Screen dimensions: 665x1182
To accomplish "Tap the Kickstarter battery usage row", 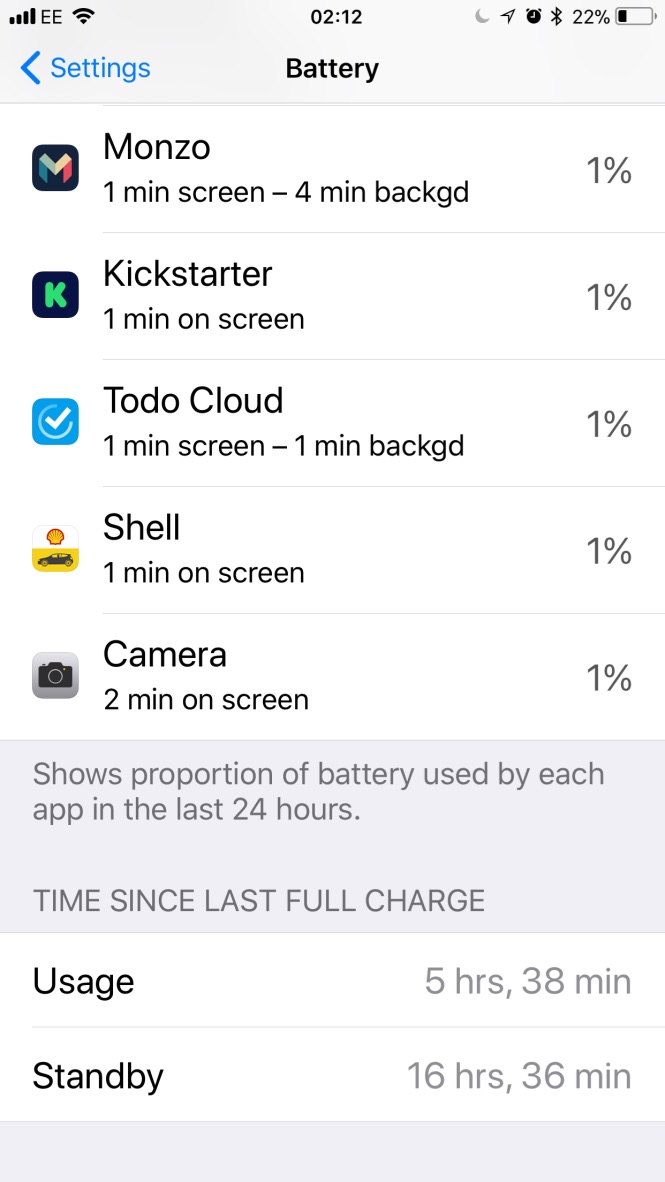I will click(332, 296).
